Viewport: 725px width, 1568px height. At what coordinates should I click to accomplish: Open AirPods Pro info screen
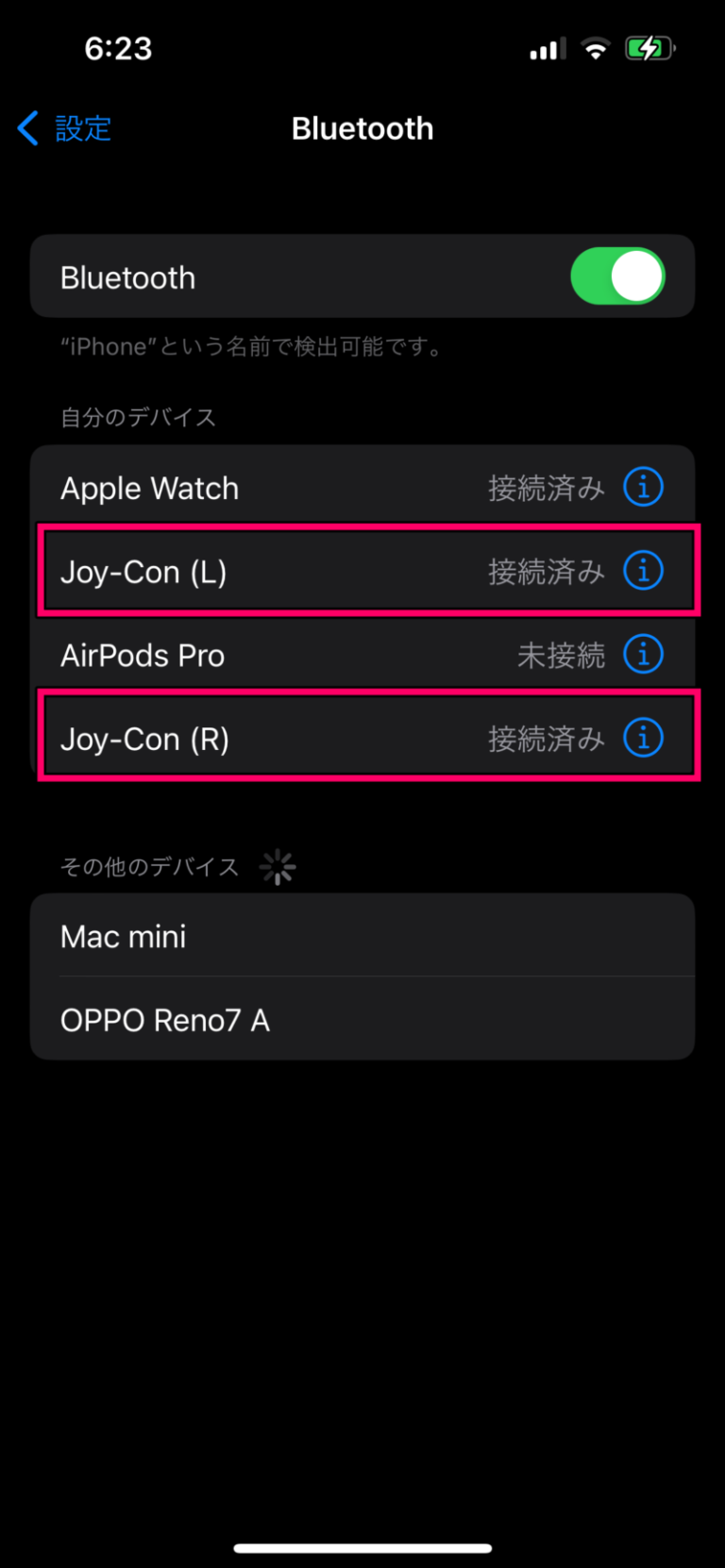click(x=643, y=653)
